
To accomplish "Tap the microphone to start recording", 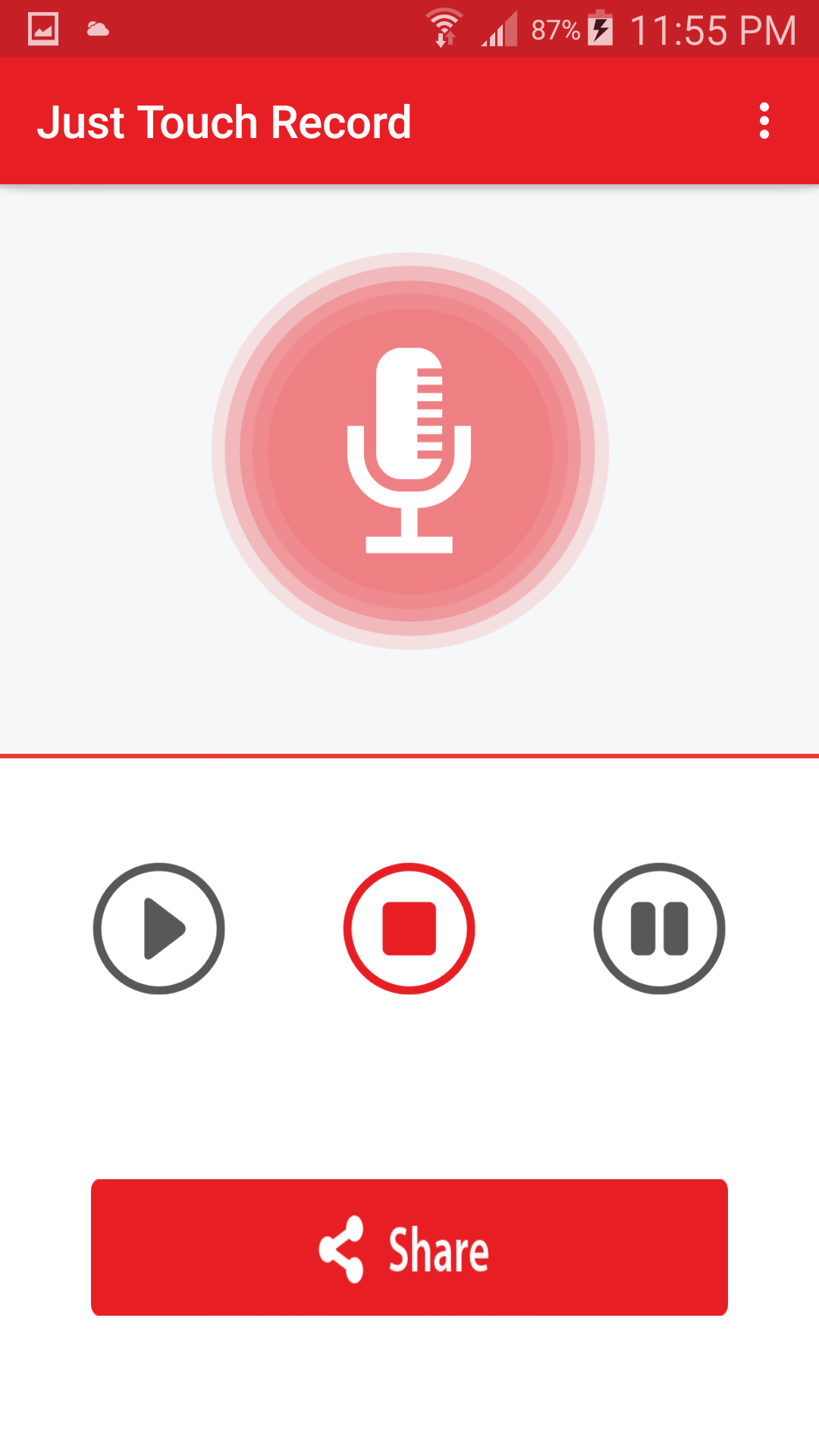I will pos(409,450).
